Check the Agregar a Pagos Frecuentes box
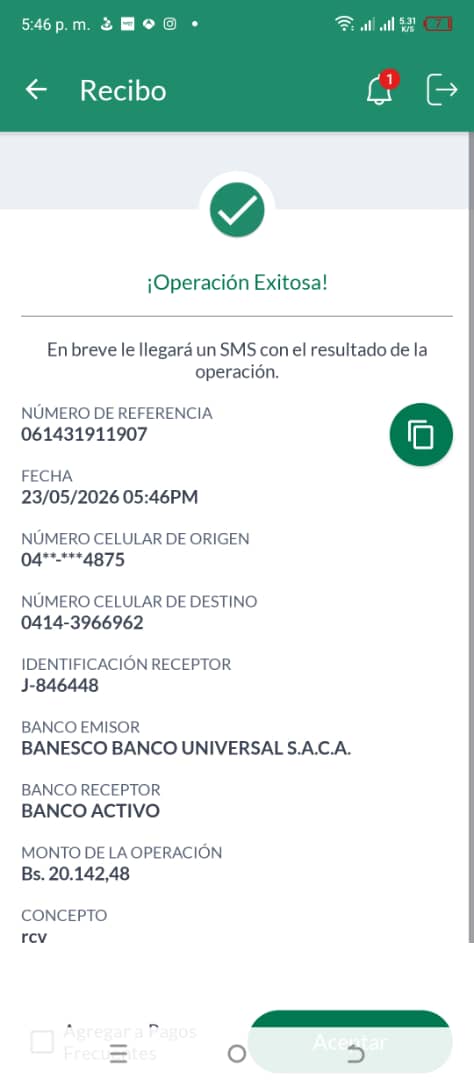This screenshot has height=1080, width=474. [42, 1042]
